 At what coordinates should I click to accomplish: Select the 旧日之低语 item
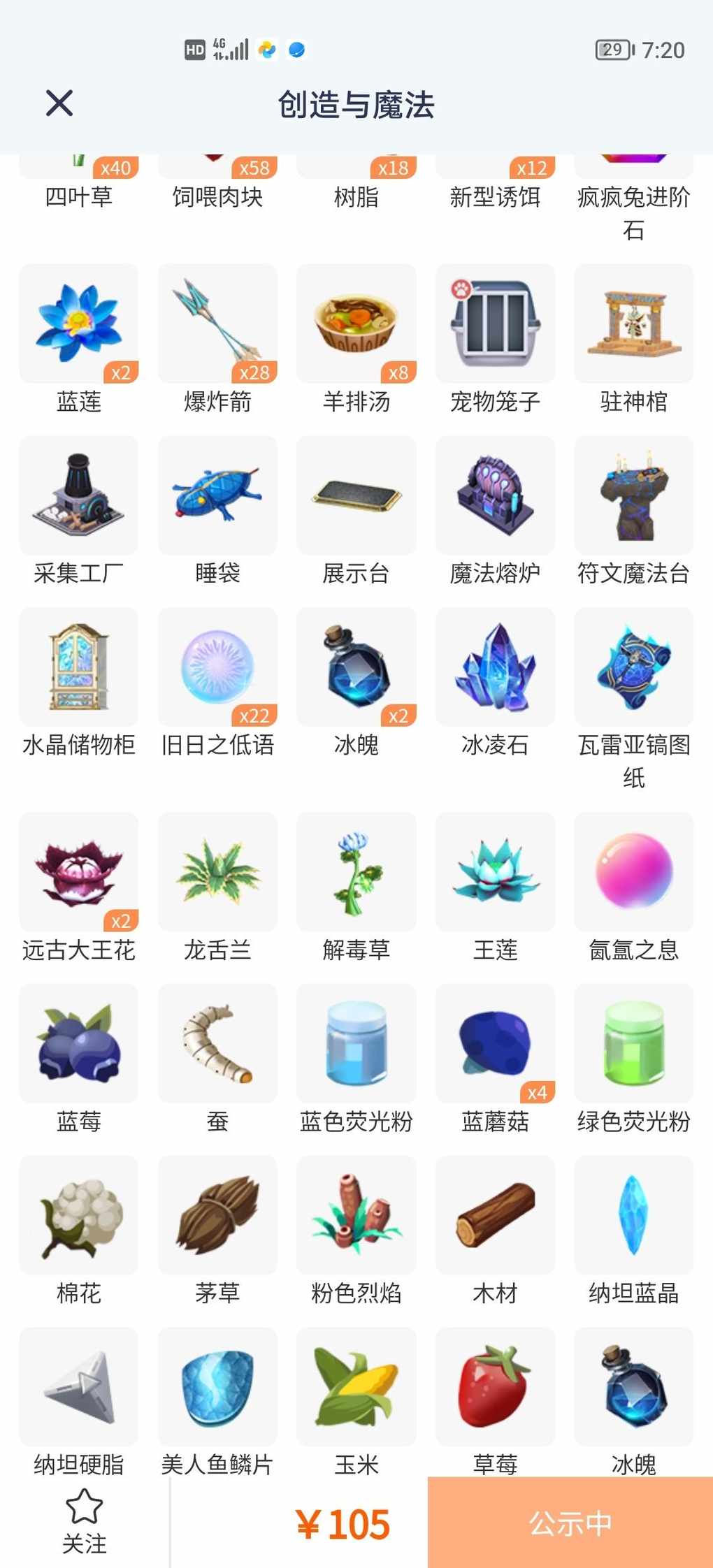pos(217,667)
